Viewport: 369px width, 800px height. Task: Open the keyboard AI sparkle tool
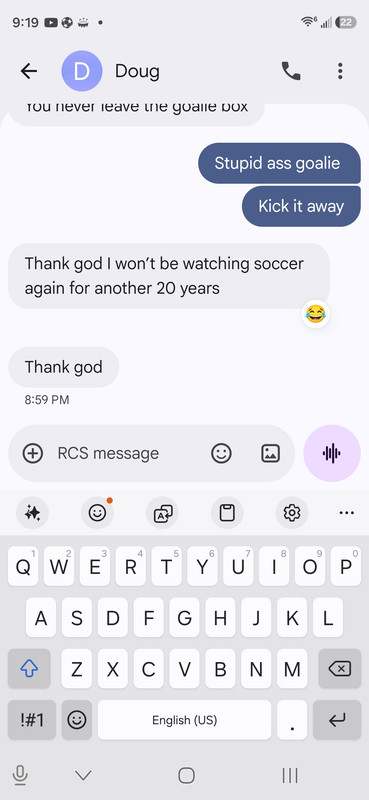(33, 512)
